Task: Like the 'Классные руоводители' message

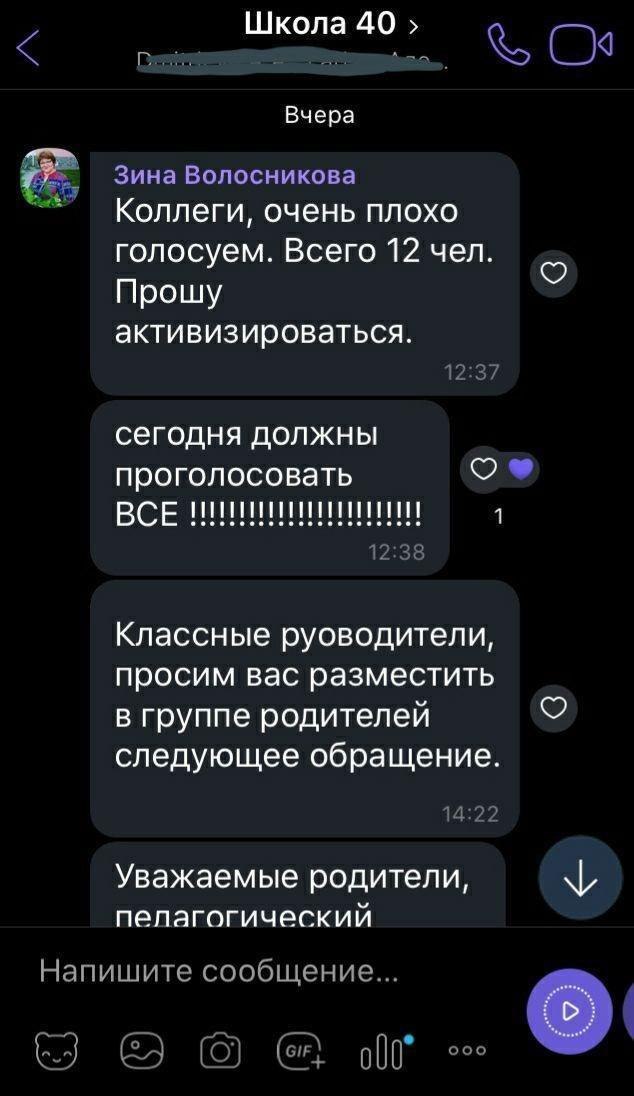Action: [553, 708]
